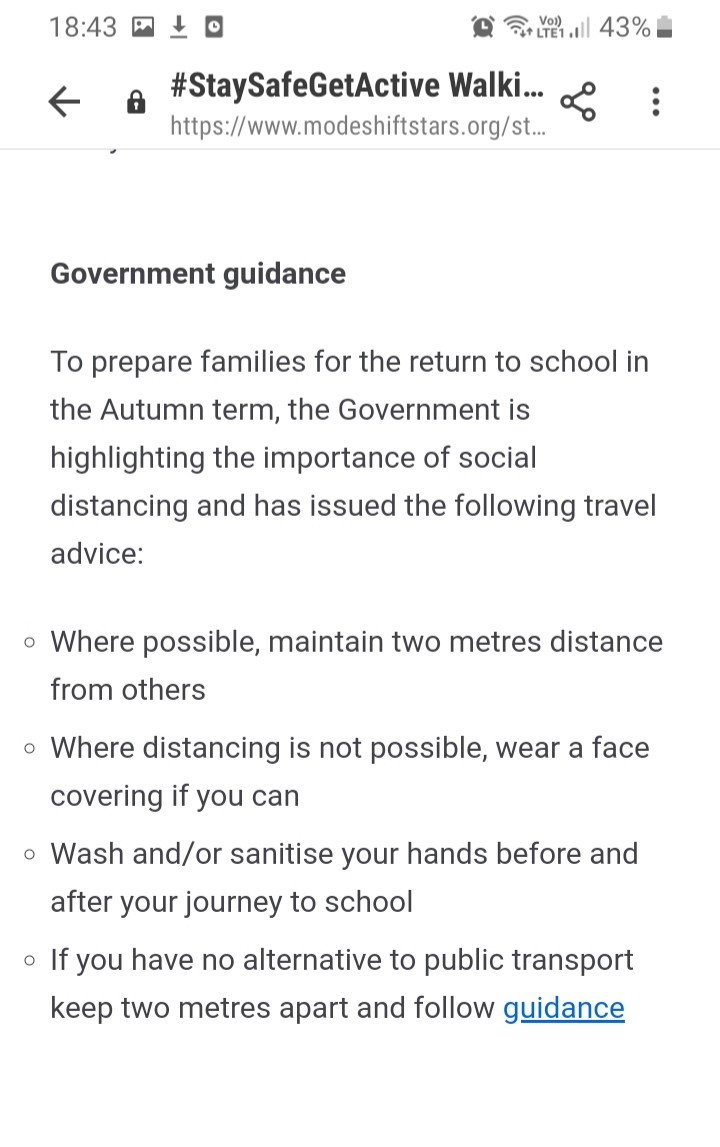Share this page
720x1147 pixels.
[x=578, y=101]
